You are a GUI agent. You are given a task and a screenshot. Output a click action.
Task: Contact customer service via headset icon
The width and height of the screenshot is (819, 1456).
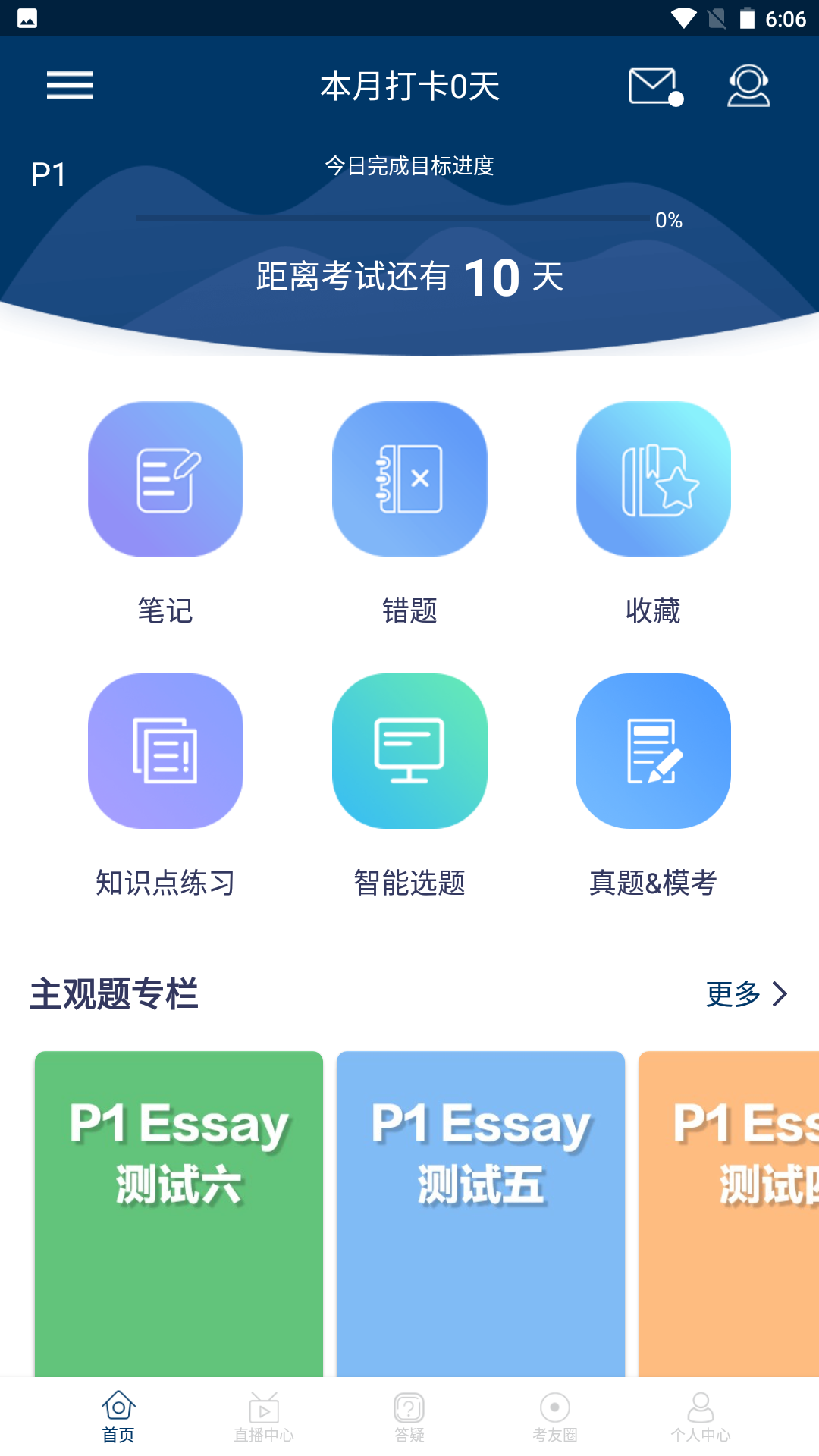748,86
